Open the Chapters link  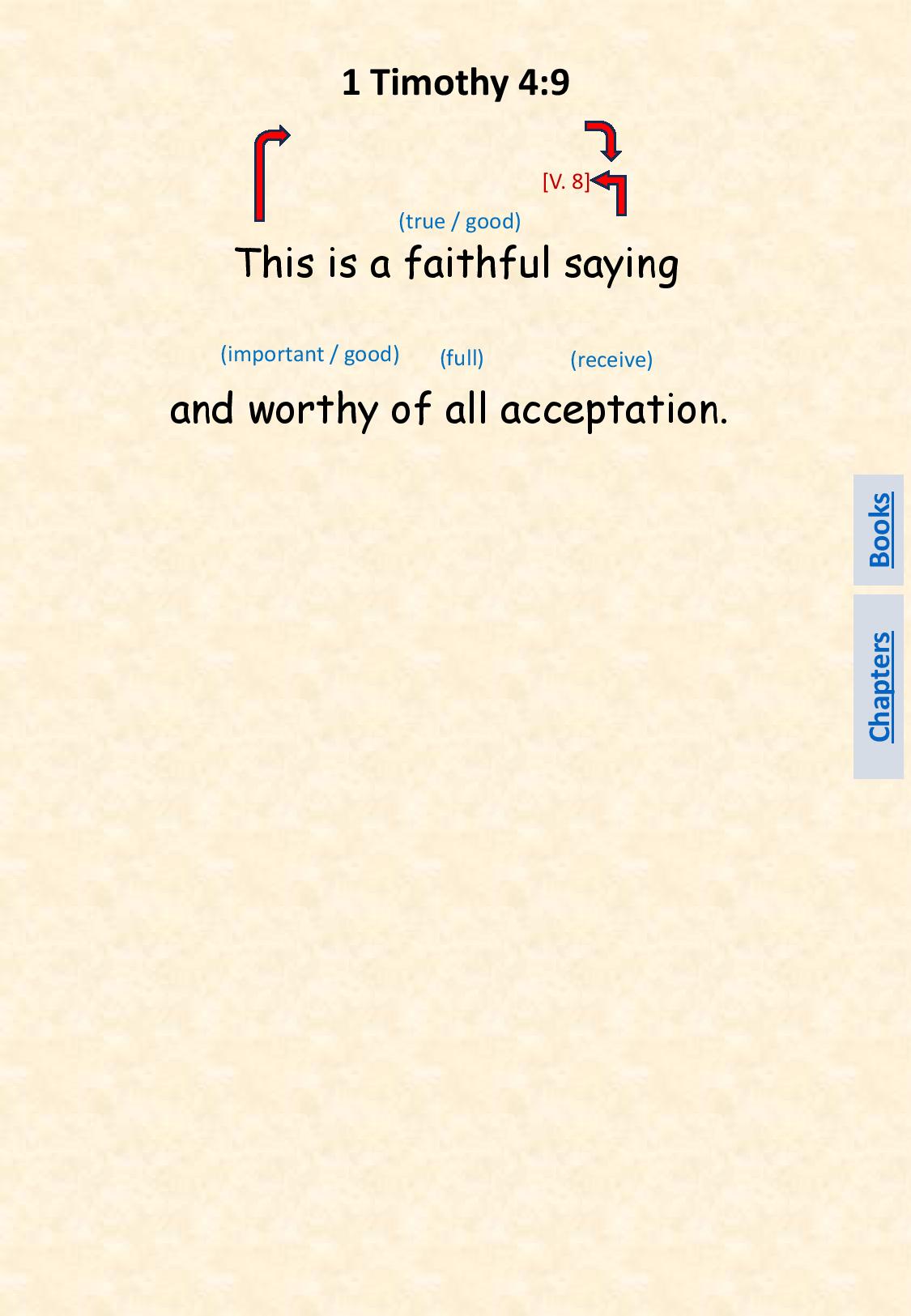pos(879,686)
